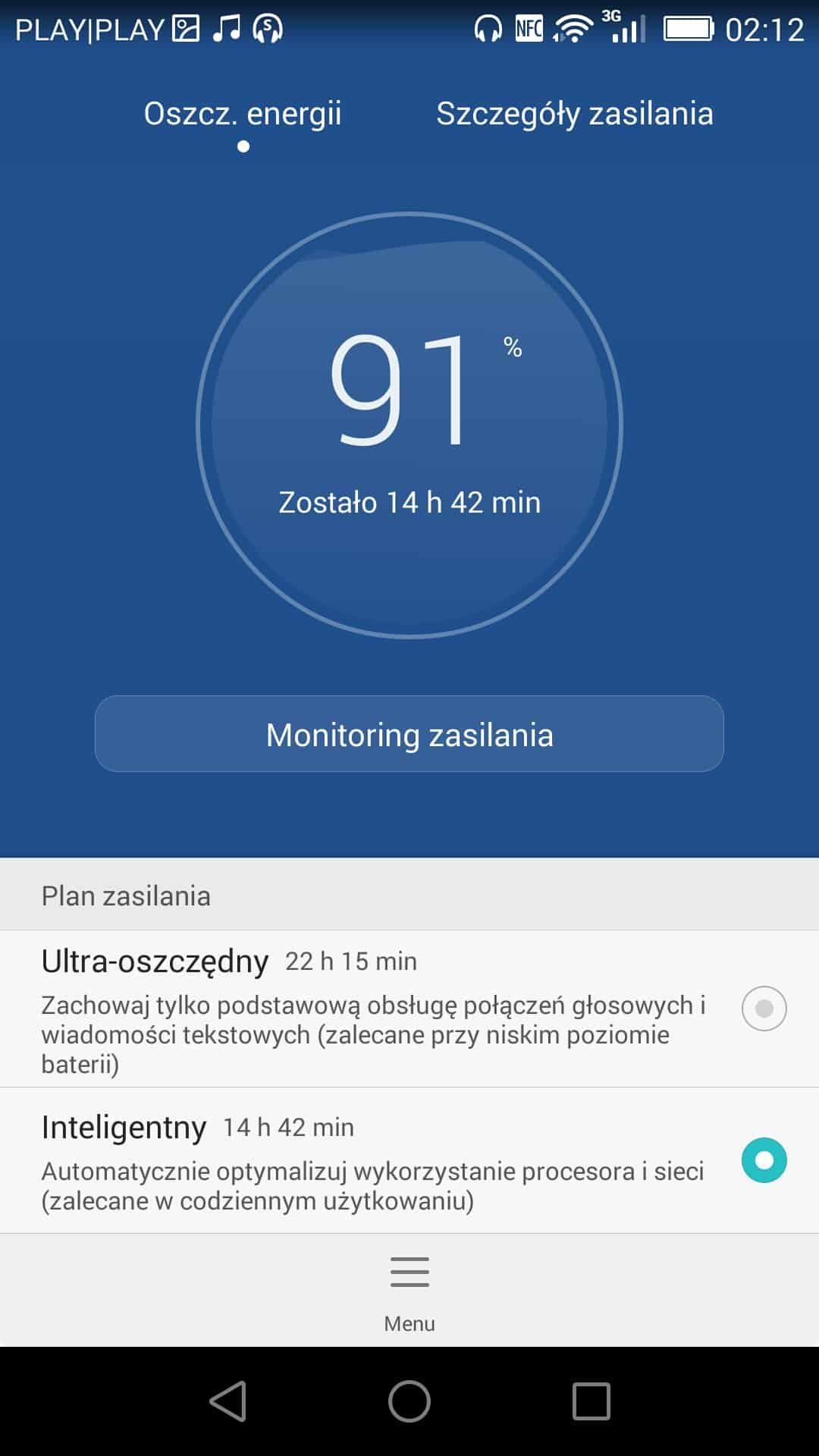819x1456 pixels.
Task: Select the Oszcz. energii tab
Action: coord(243,114)
